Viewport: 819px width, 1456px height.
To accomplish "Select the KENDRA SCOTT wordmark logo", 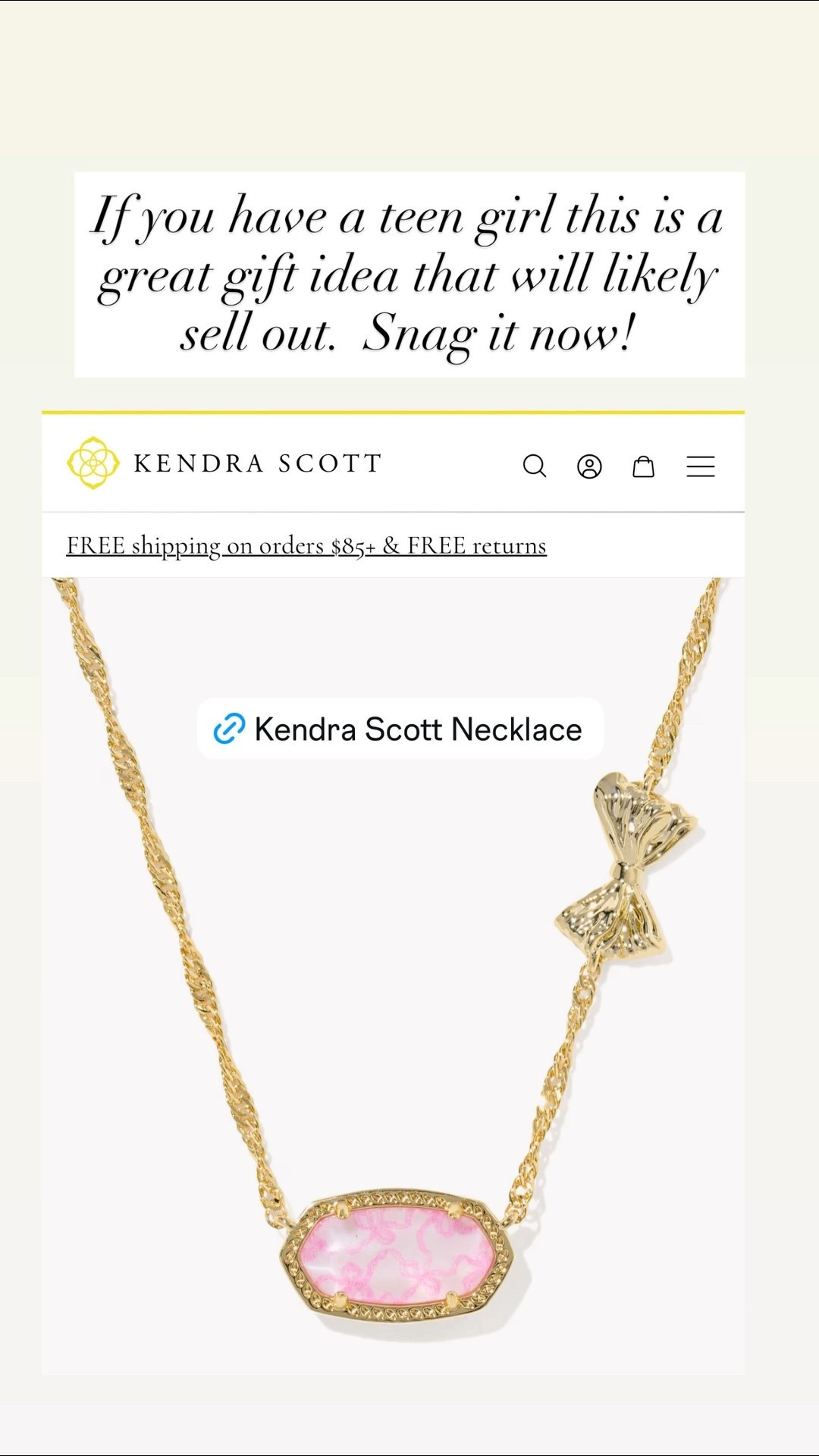I will [x=258, y=463].
